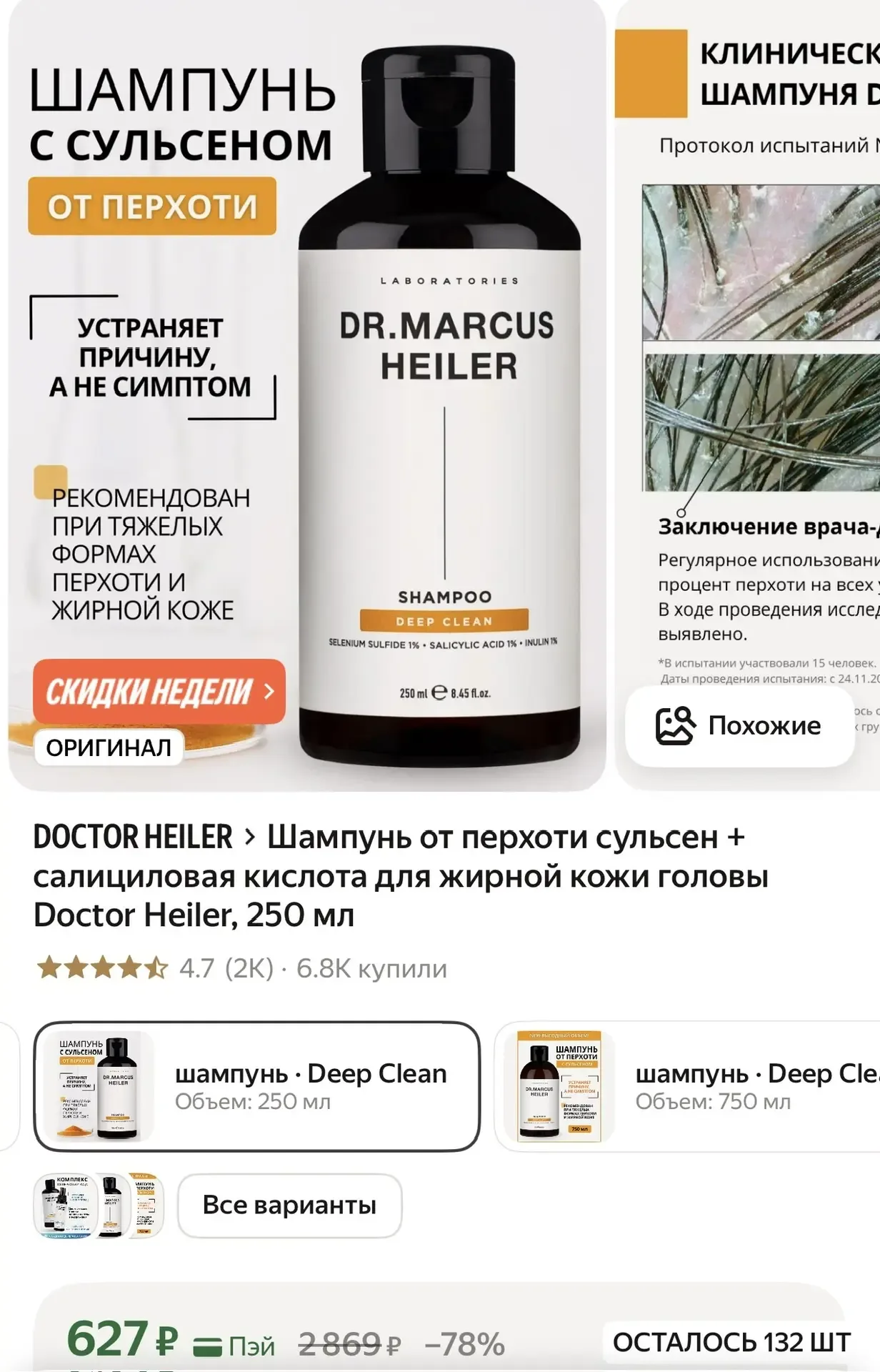The width and height of the screenshot is (880, 1372).
Task: Tap the Похожие similar items button
Action: click(739, 725)
